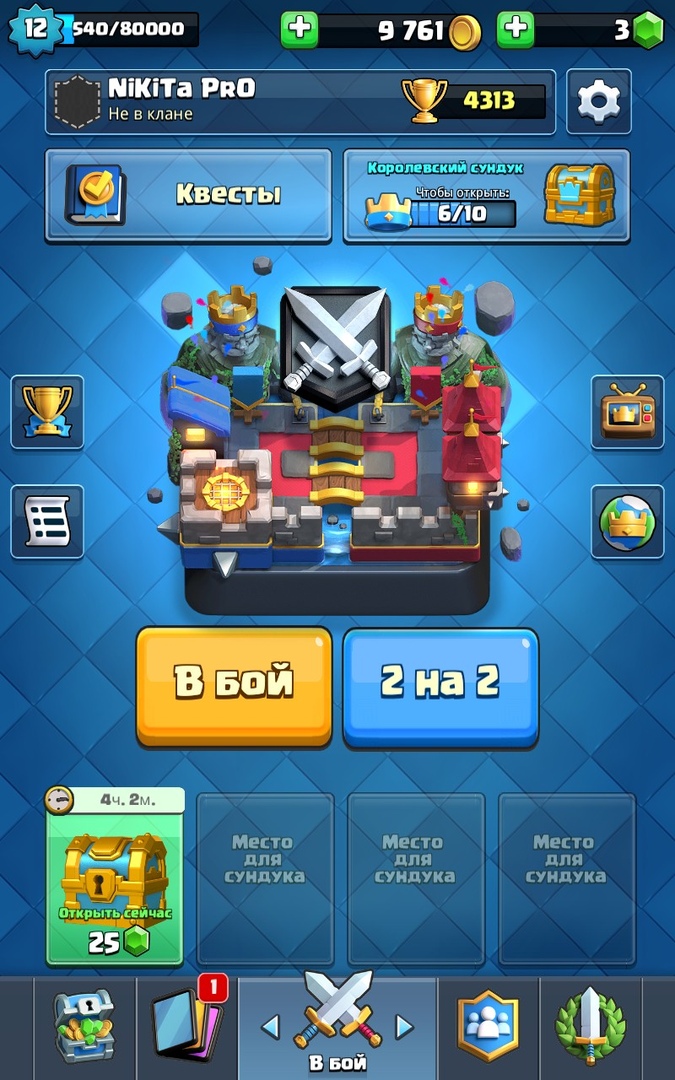This screenshot has width=675, height=1080.
Task: Tap the plus button to add gems
Action: 515,29
